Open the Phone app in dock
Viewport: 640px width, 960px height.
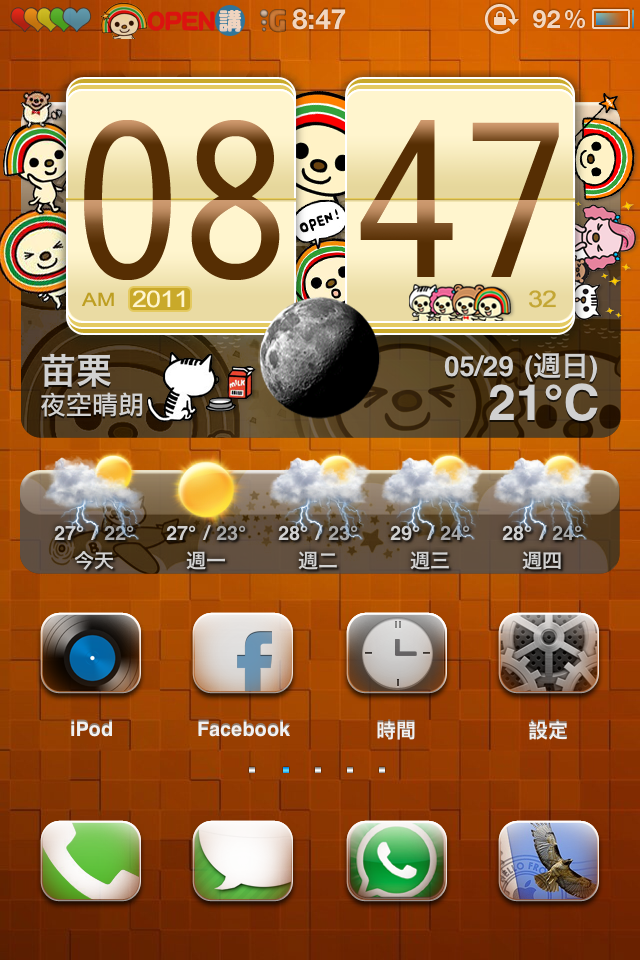[91, 861]
